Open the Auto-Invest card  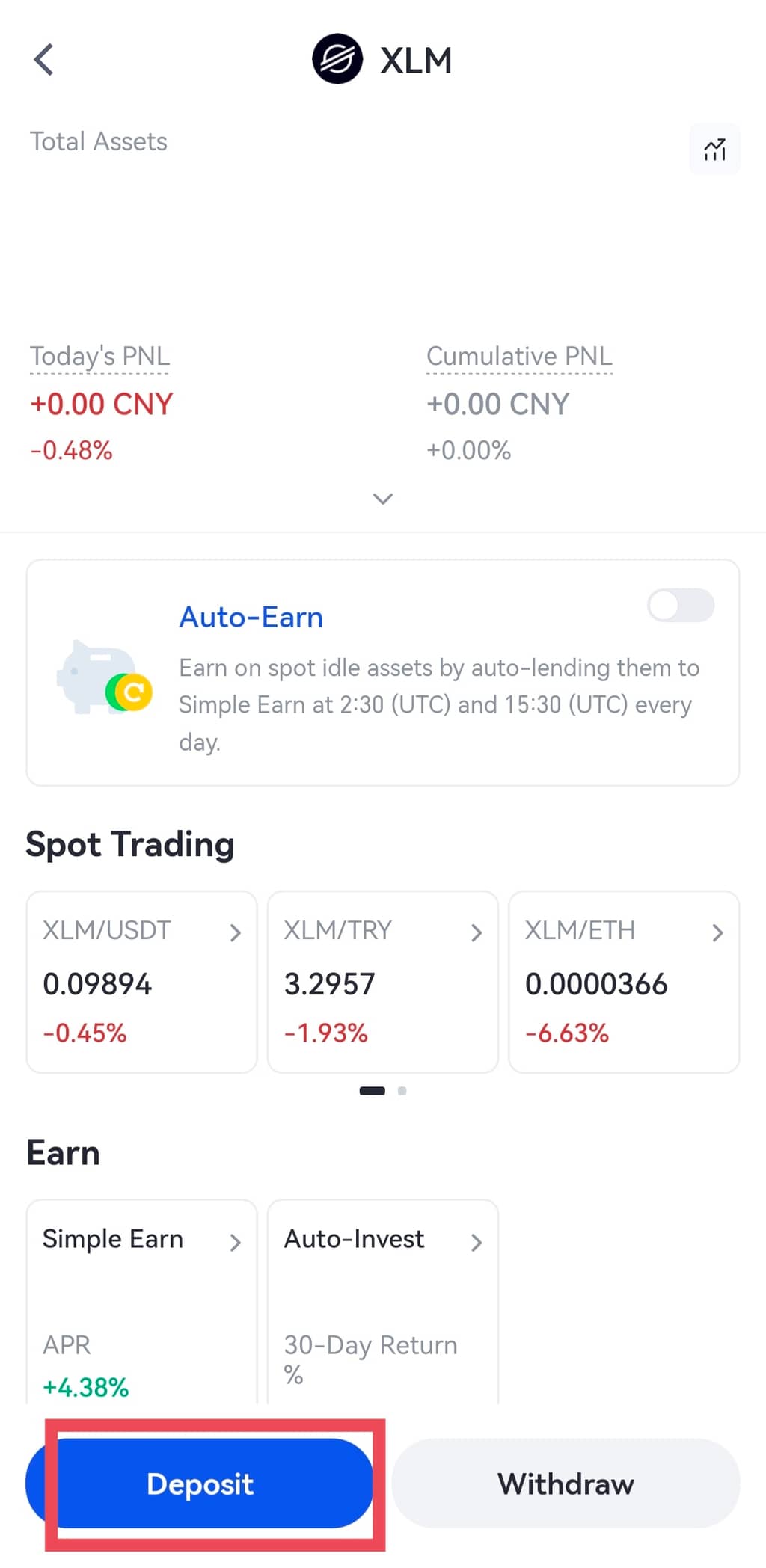tap(382, 1301)
